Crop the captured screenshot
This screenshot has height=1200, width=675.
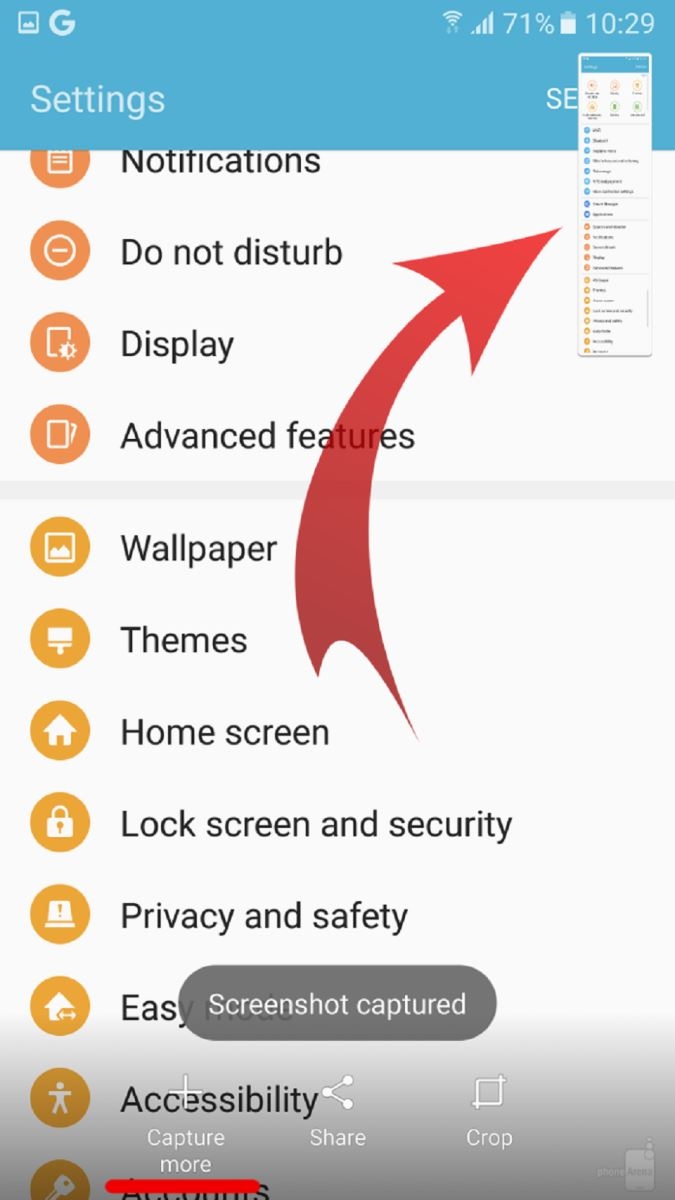click(x=488, y=1112)
